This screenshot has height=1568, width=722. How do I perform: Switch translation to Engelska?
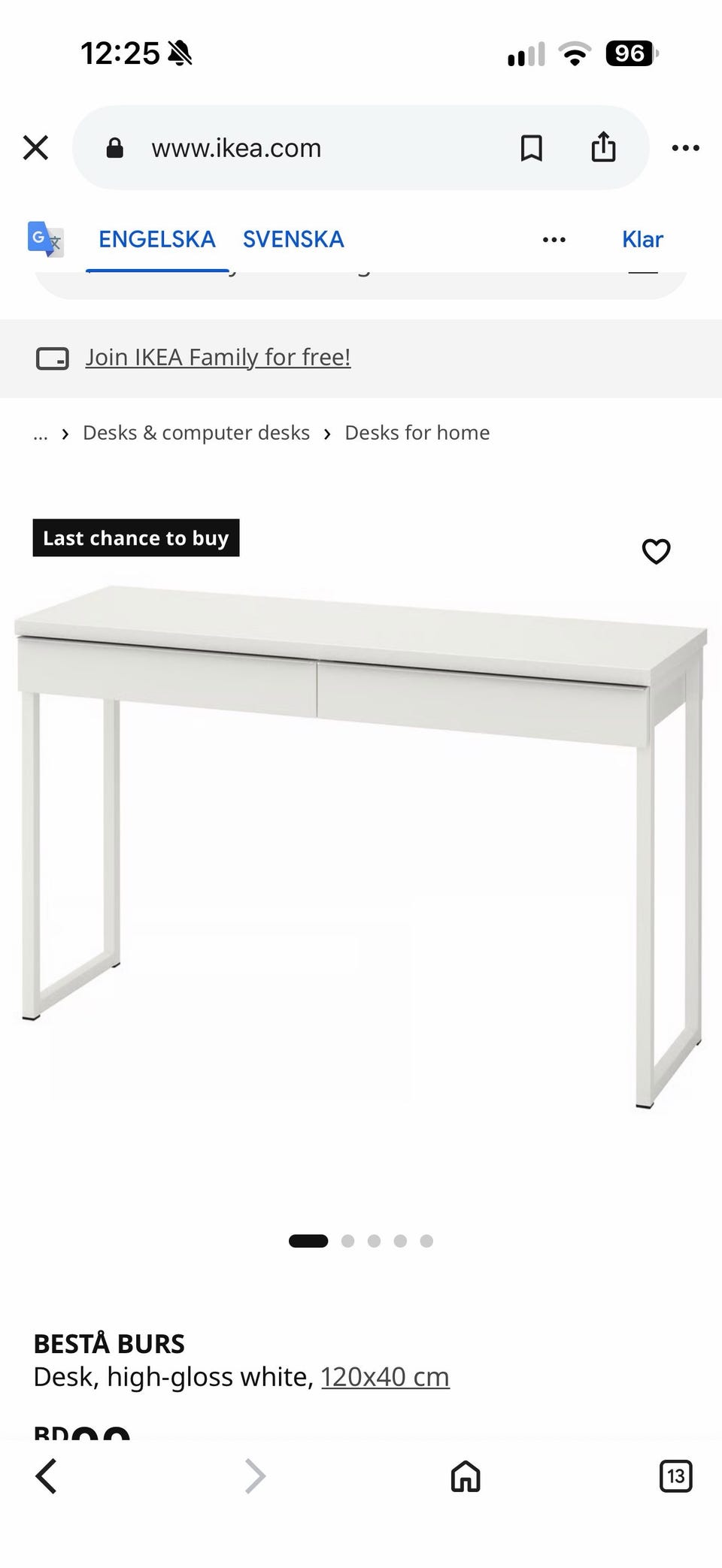tap(157, 239)
